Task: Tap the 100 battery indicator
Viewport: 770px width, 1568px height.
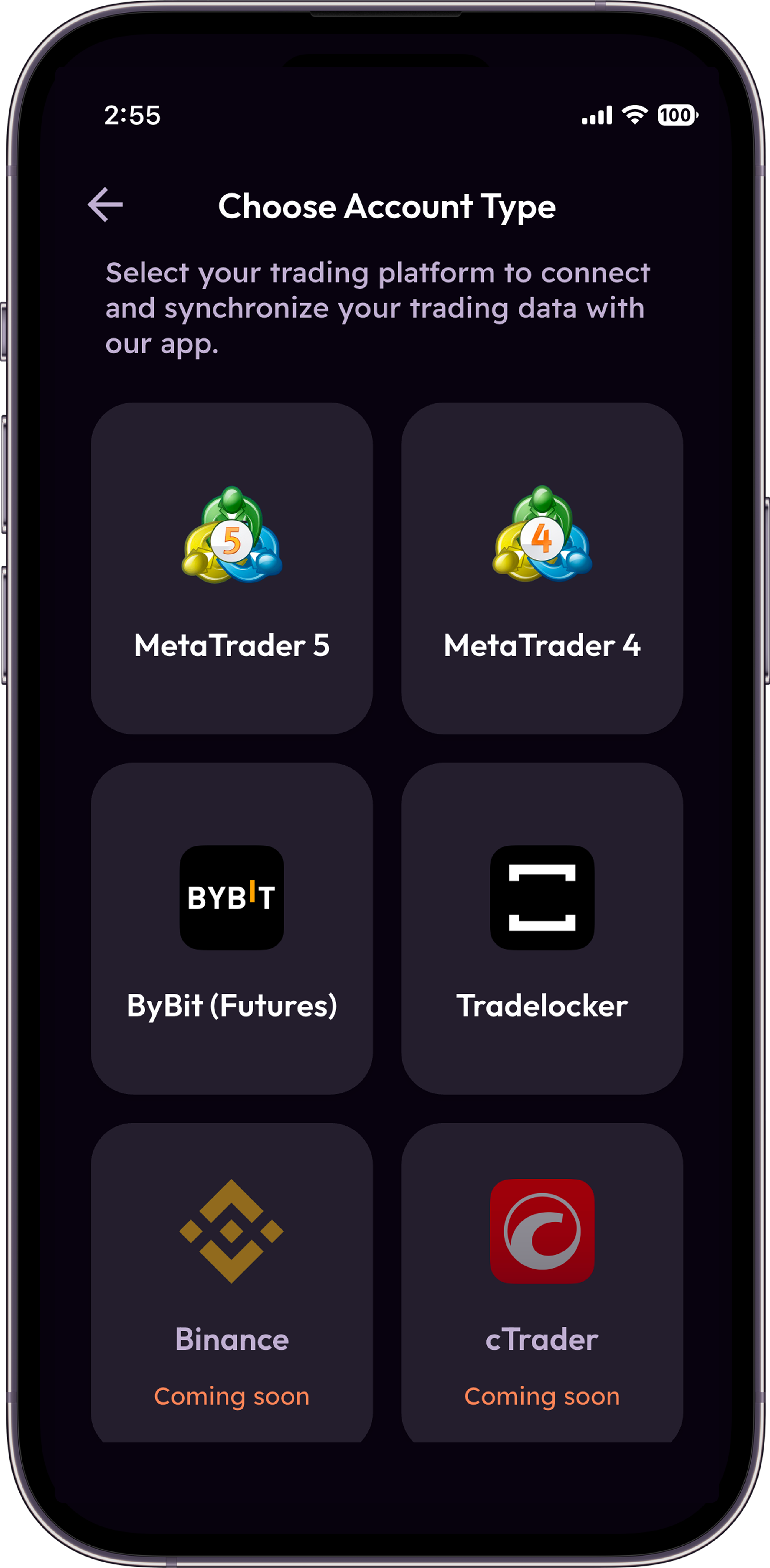Action: pyautogui.click(x=677, y=114)
